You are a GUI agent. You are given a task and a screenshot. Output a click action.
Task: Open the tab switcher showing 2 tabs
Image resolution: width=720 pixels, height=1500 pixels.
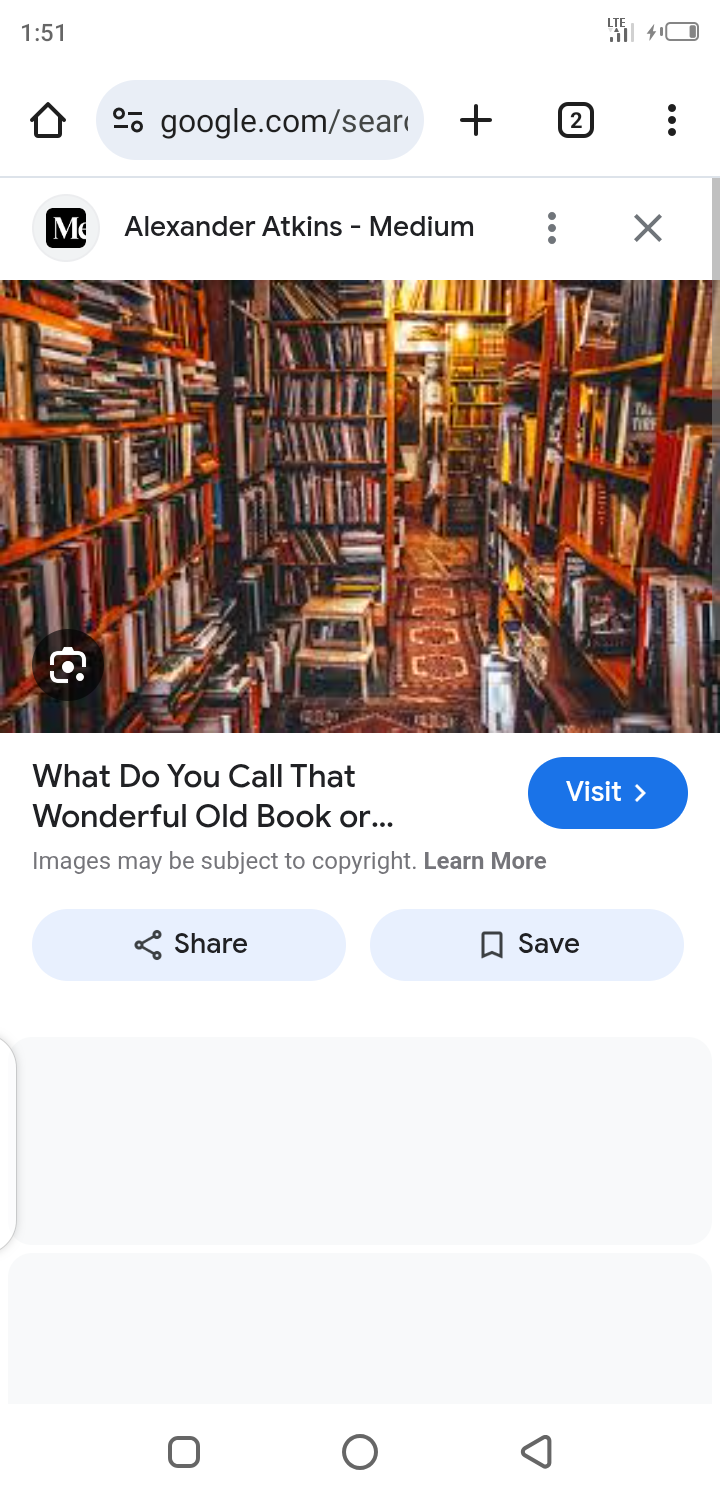pyautogui.click(x=575, y=121)
